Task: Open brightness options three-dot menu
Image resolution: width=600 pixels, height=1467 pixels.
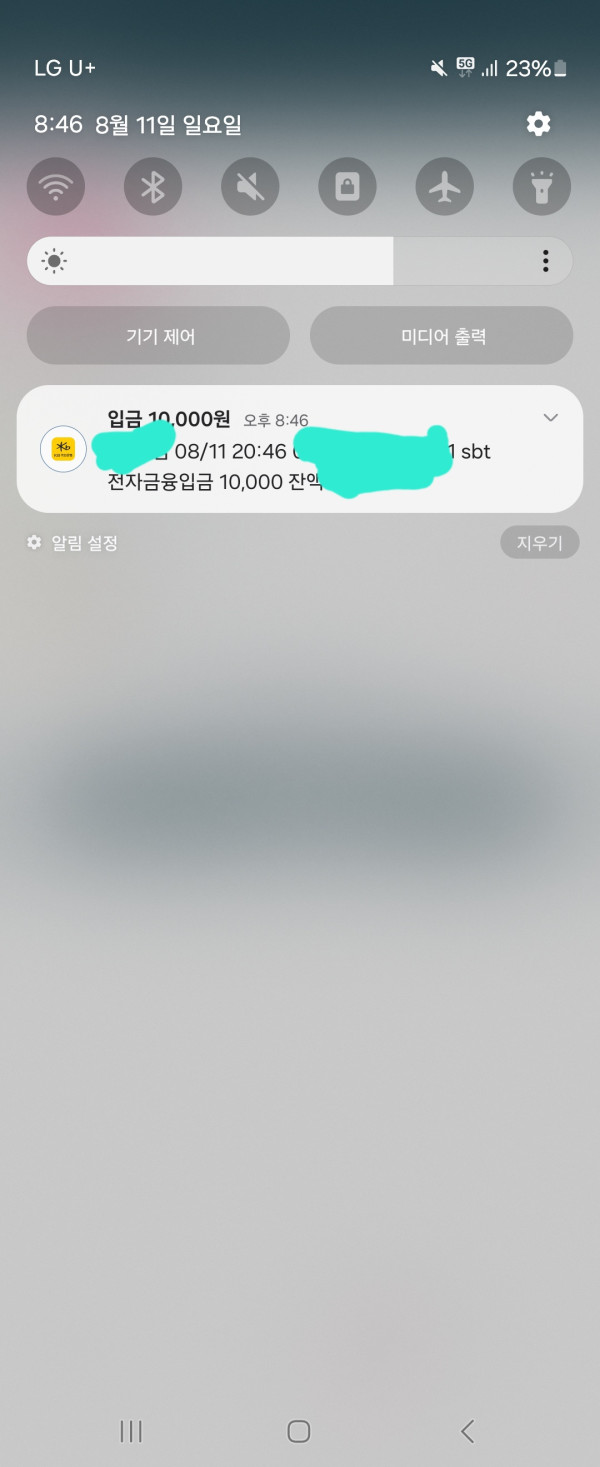Action: (545, 262)
